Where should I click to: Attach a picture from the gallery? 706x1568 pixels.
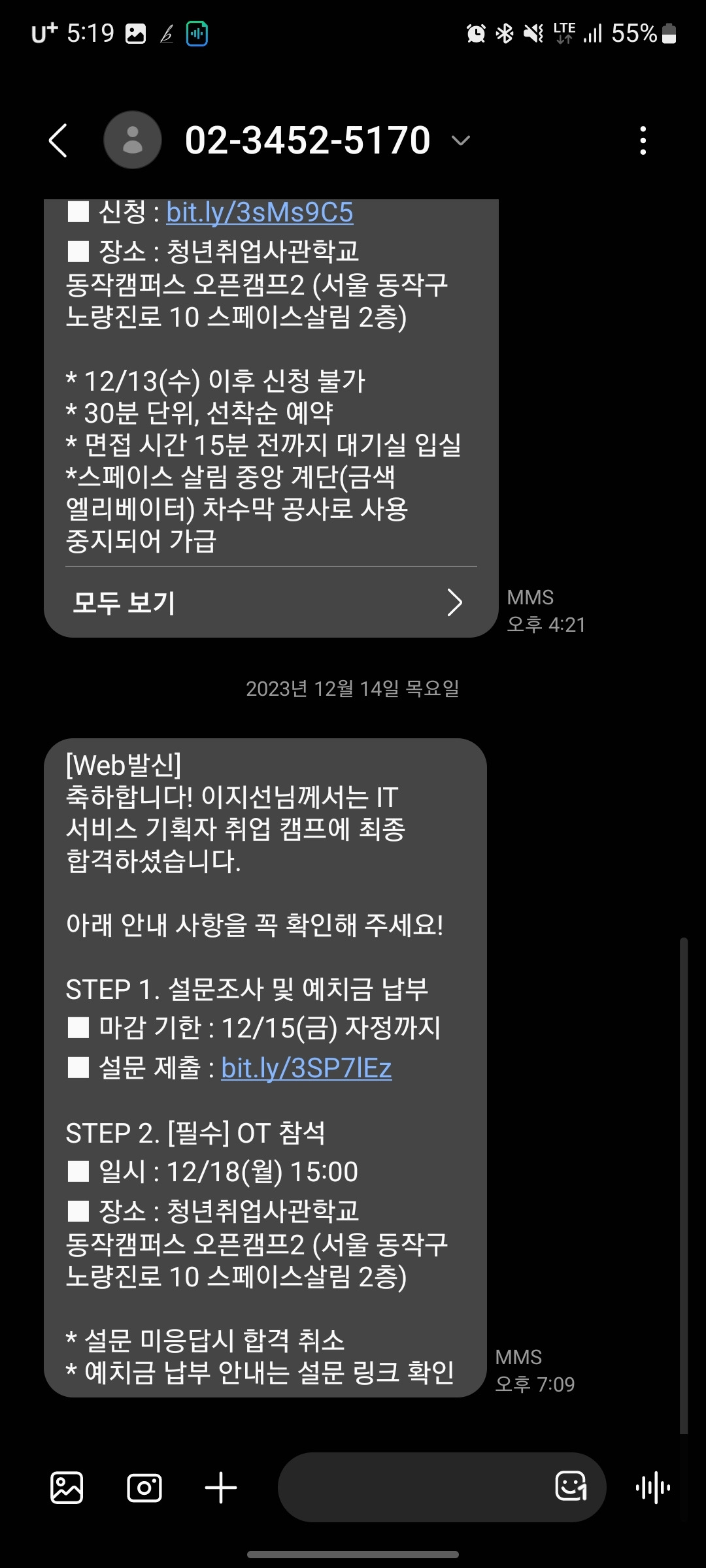(x=67, y=1488)
